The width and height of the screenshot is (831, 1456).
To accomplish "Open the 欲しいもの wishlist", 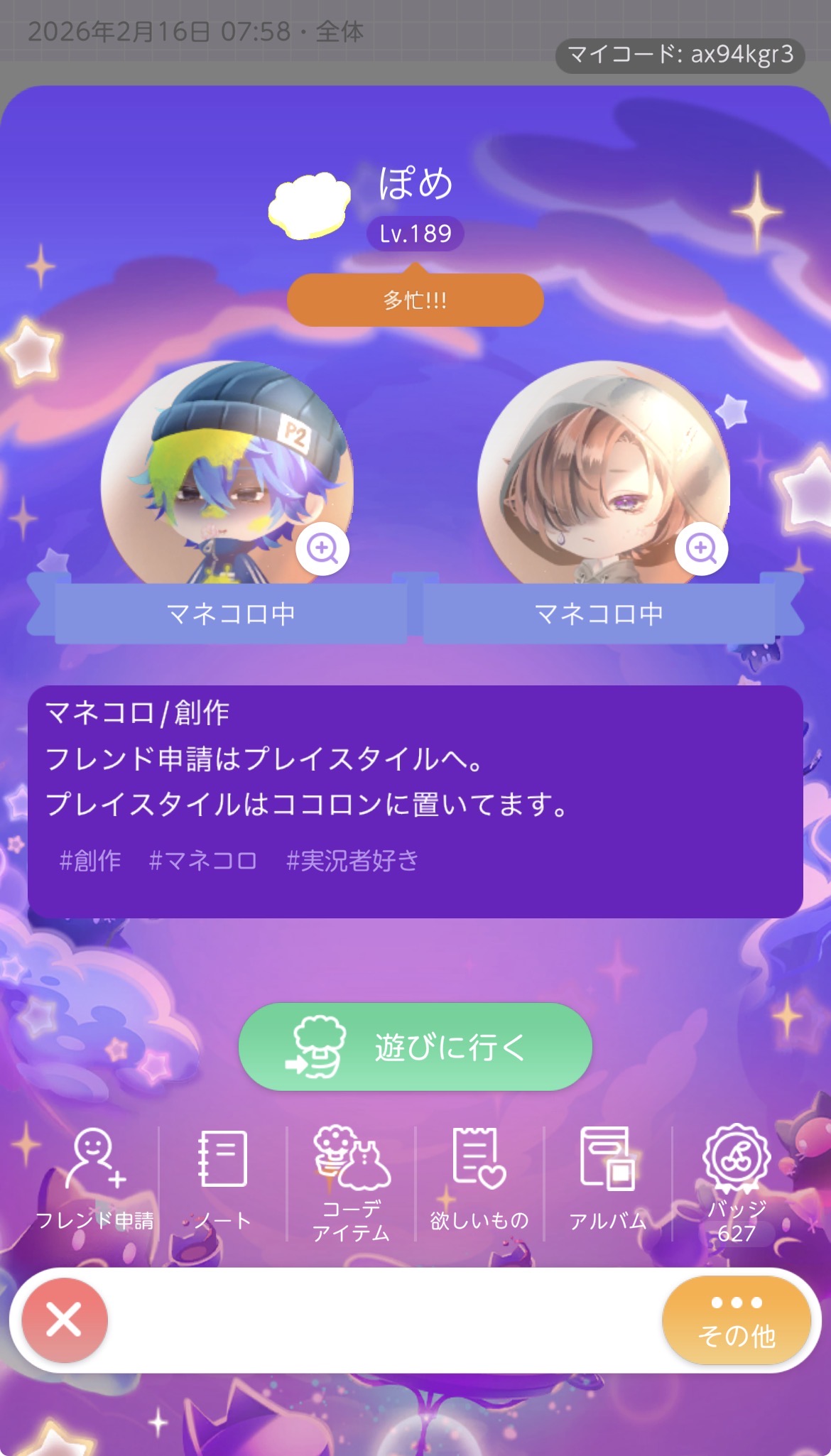I will coord(479,1179).
